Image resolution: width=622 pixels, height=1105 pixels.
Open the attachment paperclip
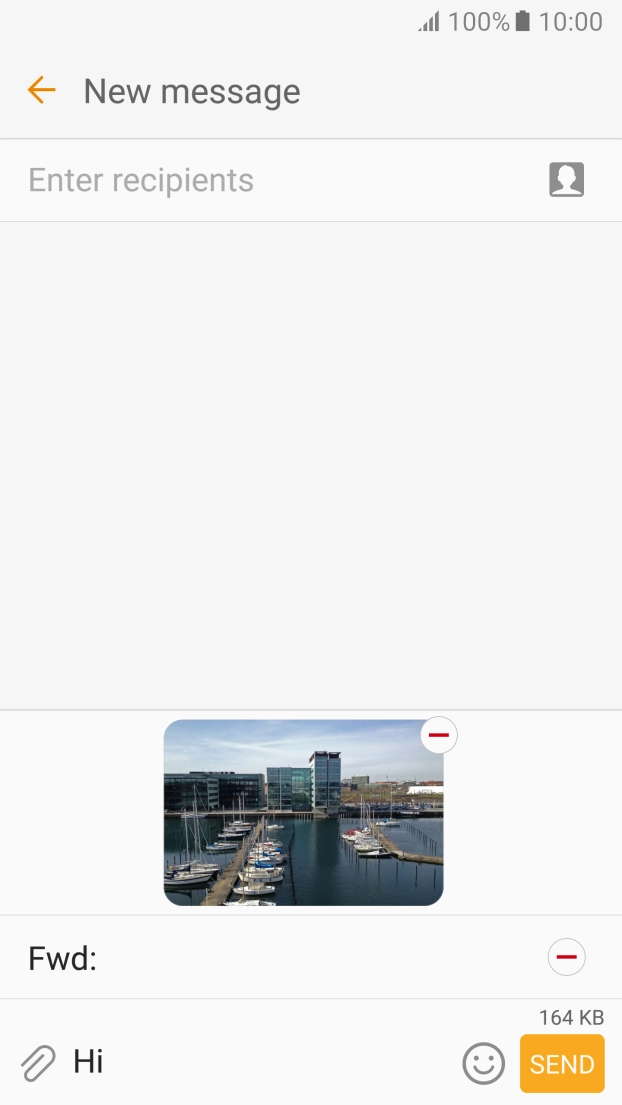[x=38, y=1063]
